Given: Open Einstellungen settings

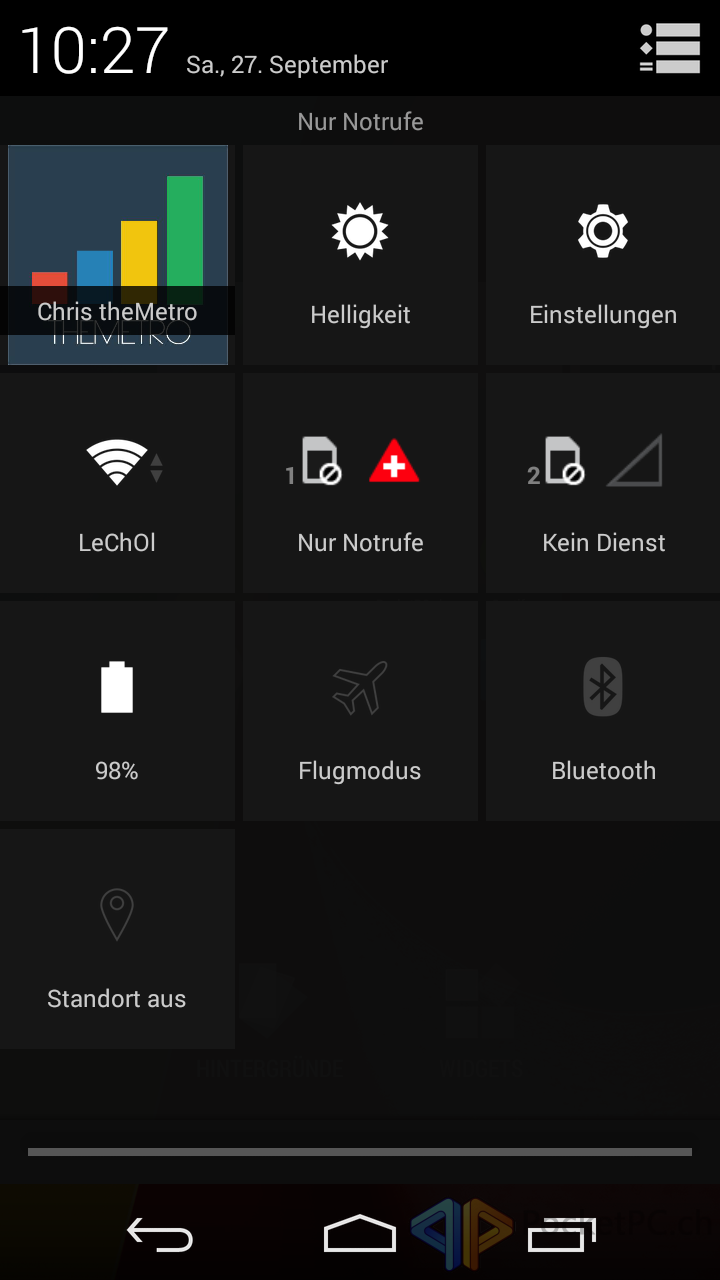Looking at the screenshot, I should [x=603, y=255].
